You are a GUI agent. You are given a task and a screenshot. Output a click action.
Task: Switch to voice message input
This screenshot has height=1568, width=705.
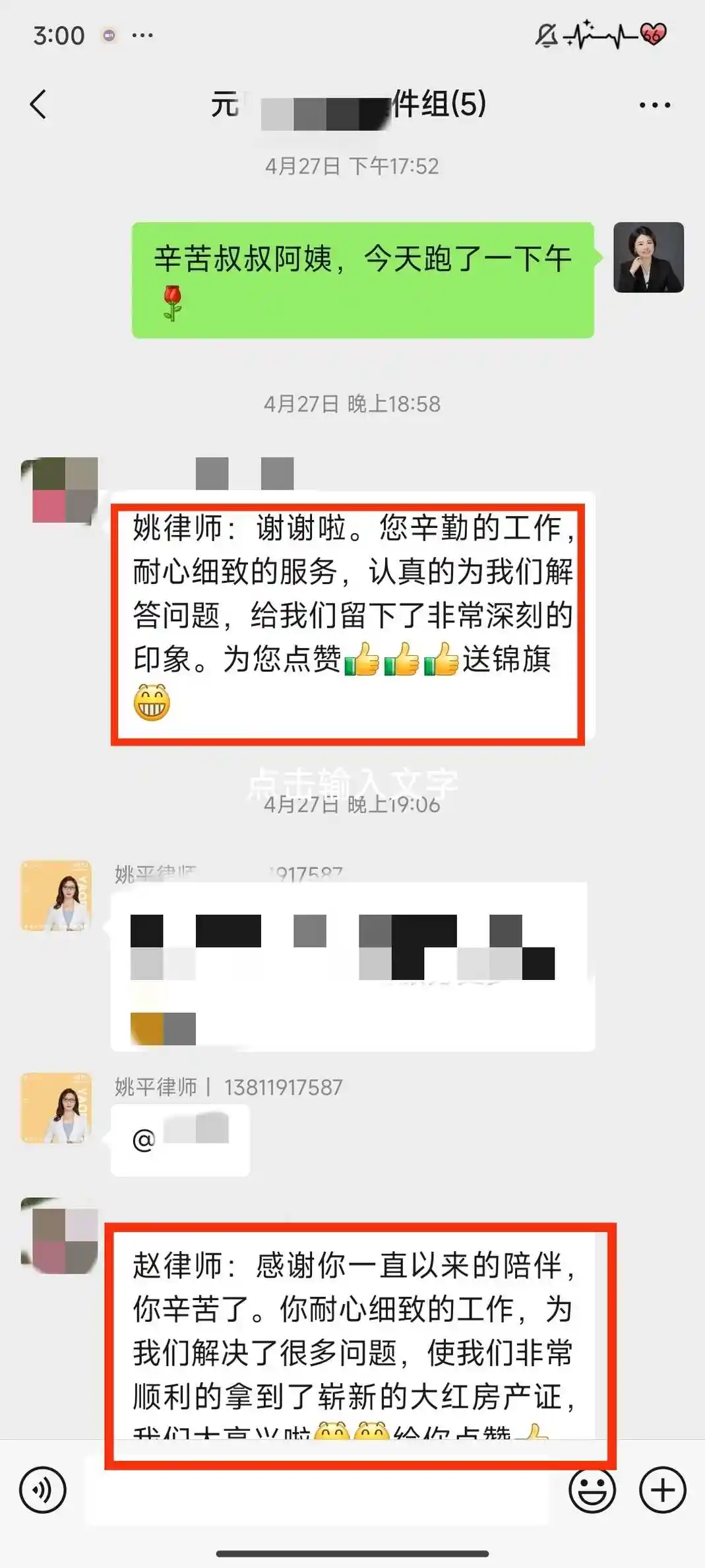tap(43, 1490)
